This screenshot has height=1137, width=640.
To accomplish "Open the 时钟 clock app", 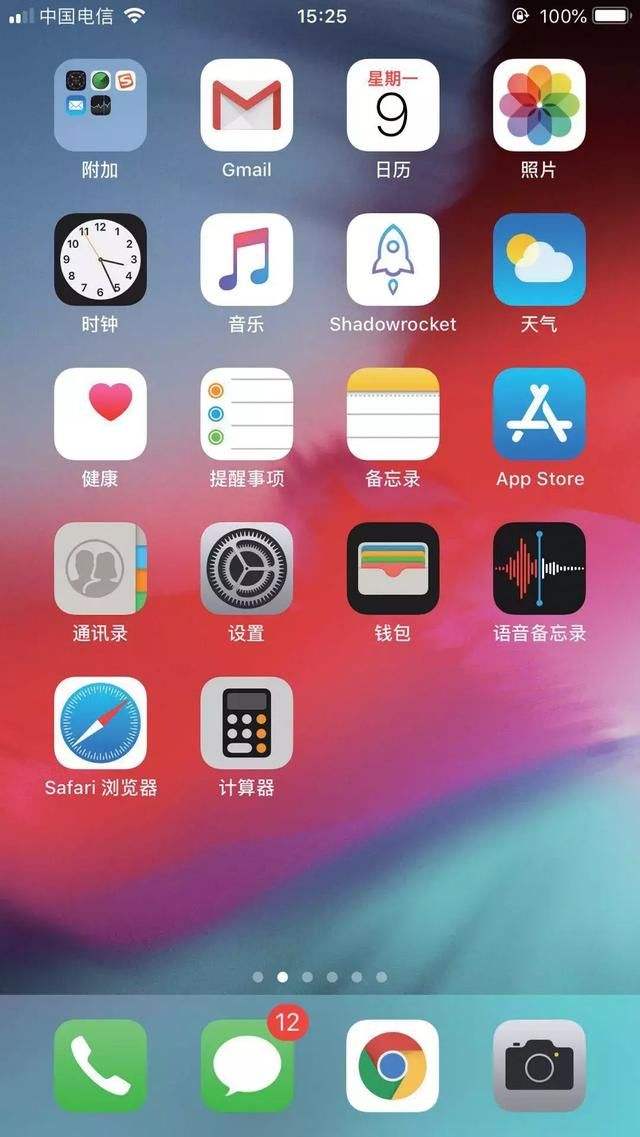I will click(x=100, y=260).
